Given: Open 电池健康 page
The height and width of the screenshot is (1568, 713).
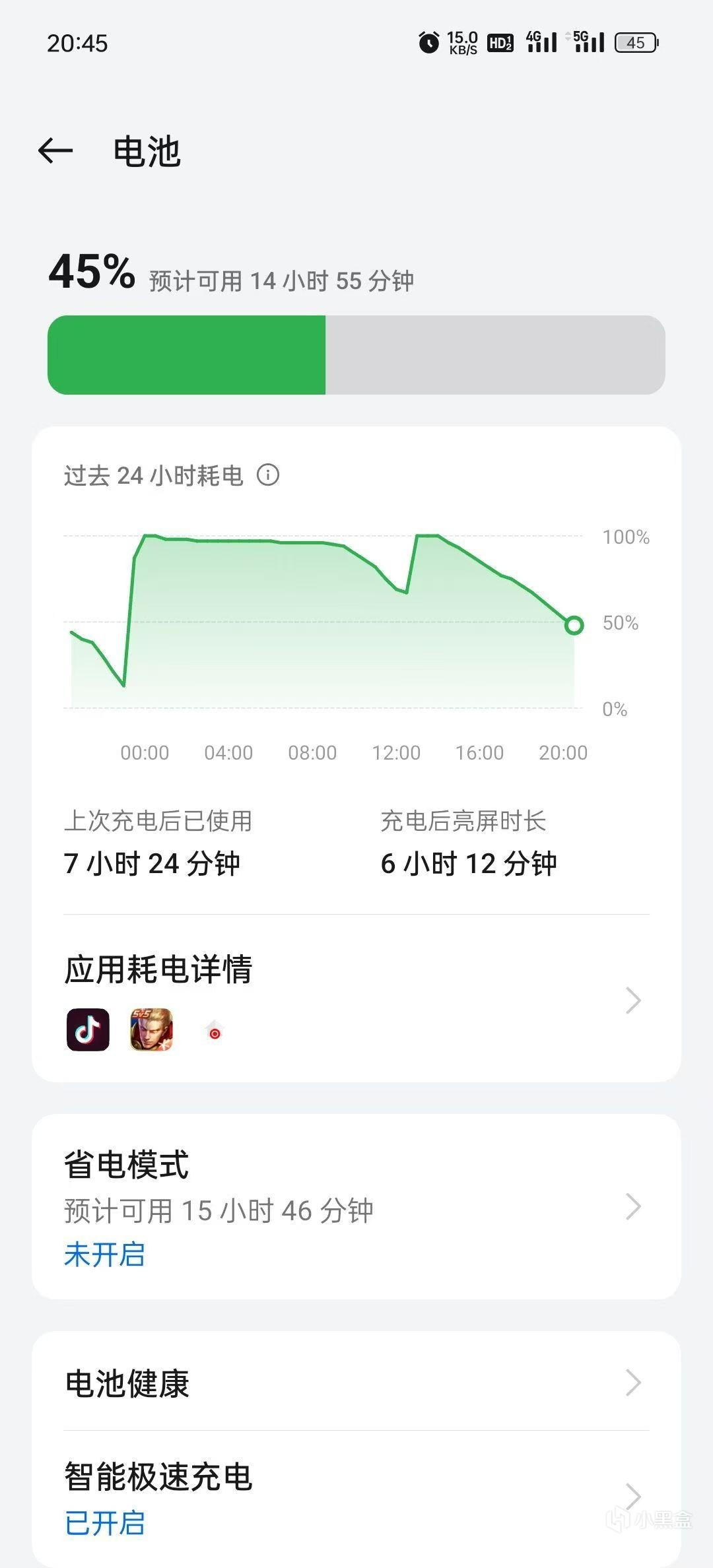Looking at the screenshot, I should click(356, 1383).
